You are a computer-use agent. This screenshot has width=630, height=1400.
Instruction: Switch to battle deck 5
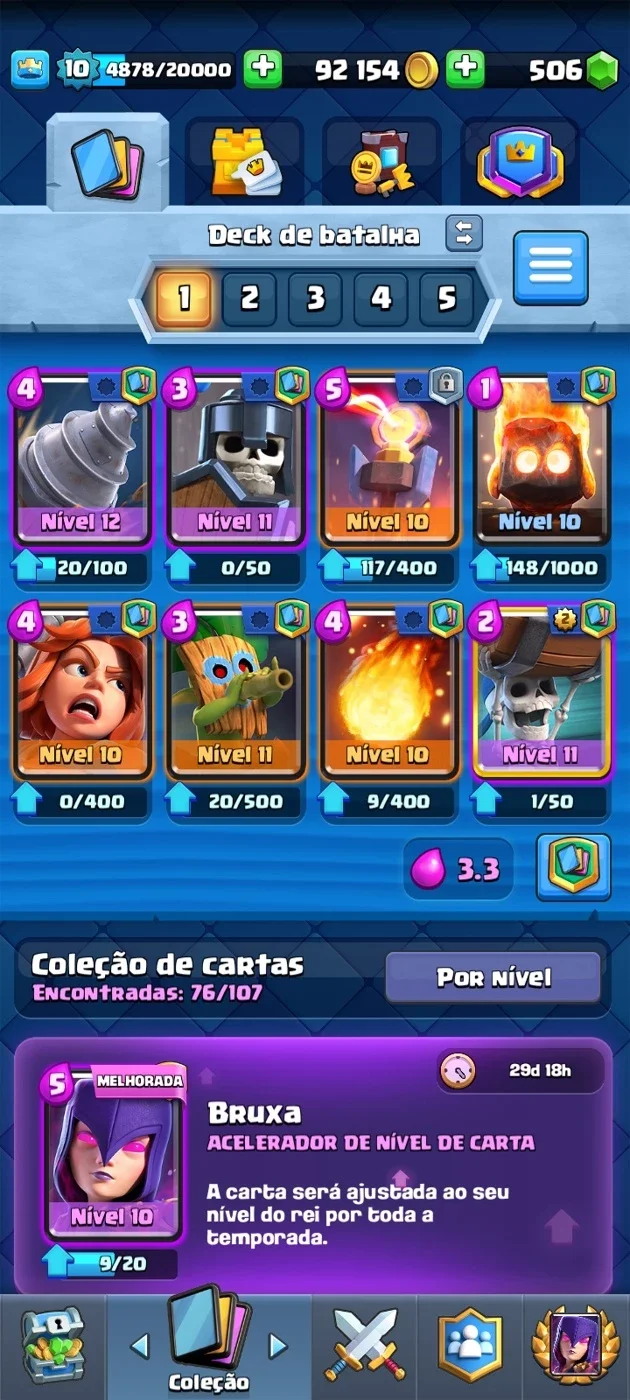(x=447, y=298)
